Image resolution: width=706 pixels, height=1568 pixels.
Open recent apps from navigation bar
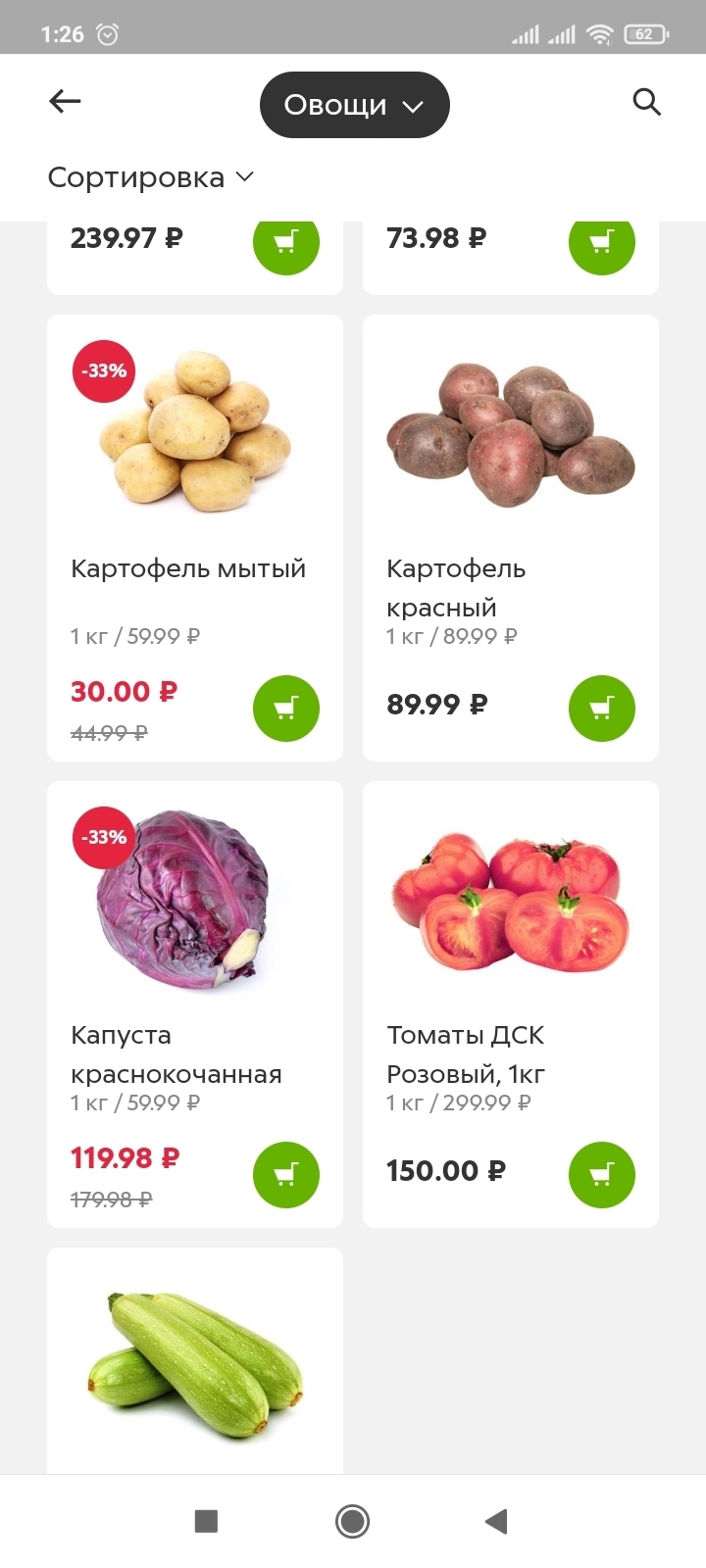tap(206, 1521)
